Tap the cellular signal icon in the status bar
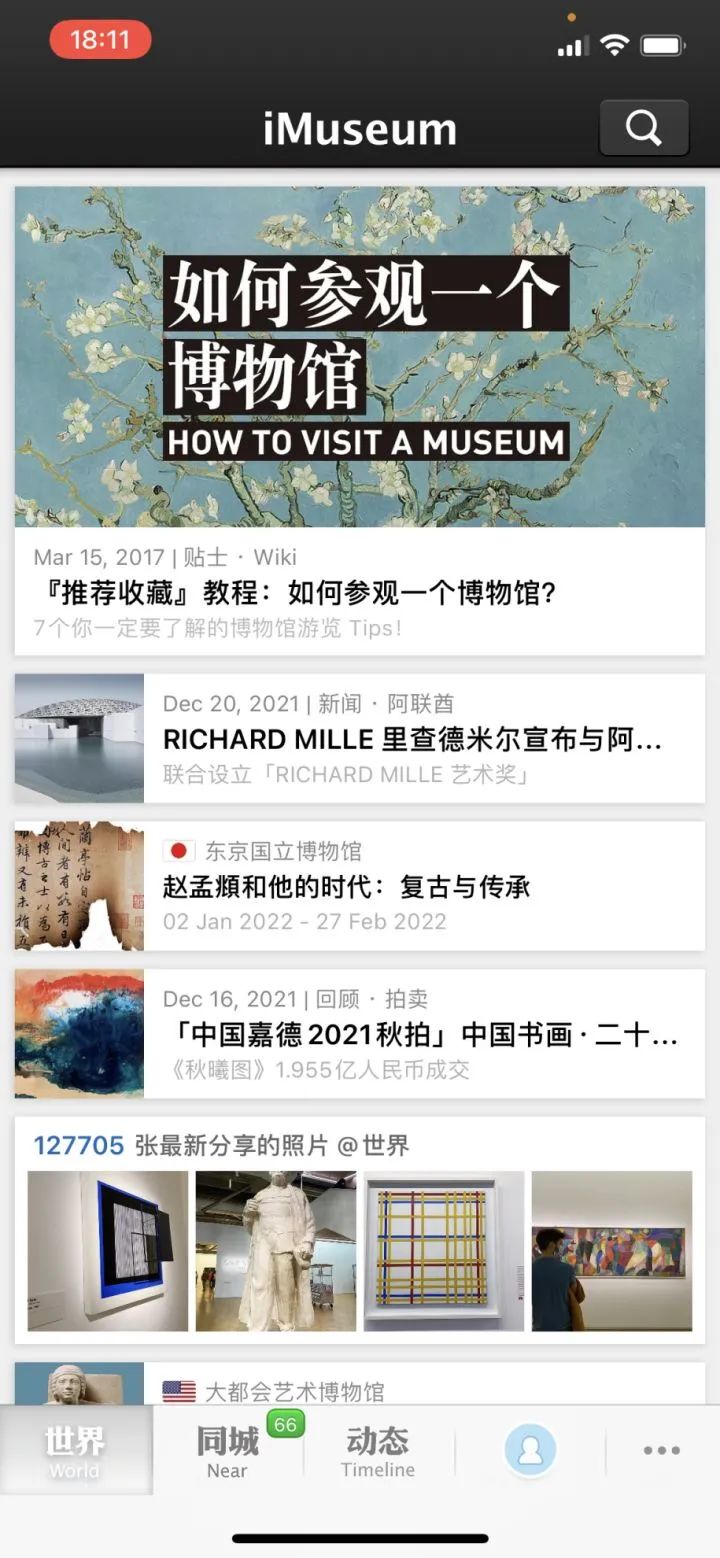Image resolution: width=720 pixels, height=1558 pixels. (570, 44)
